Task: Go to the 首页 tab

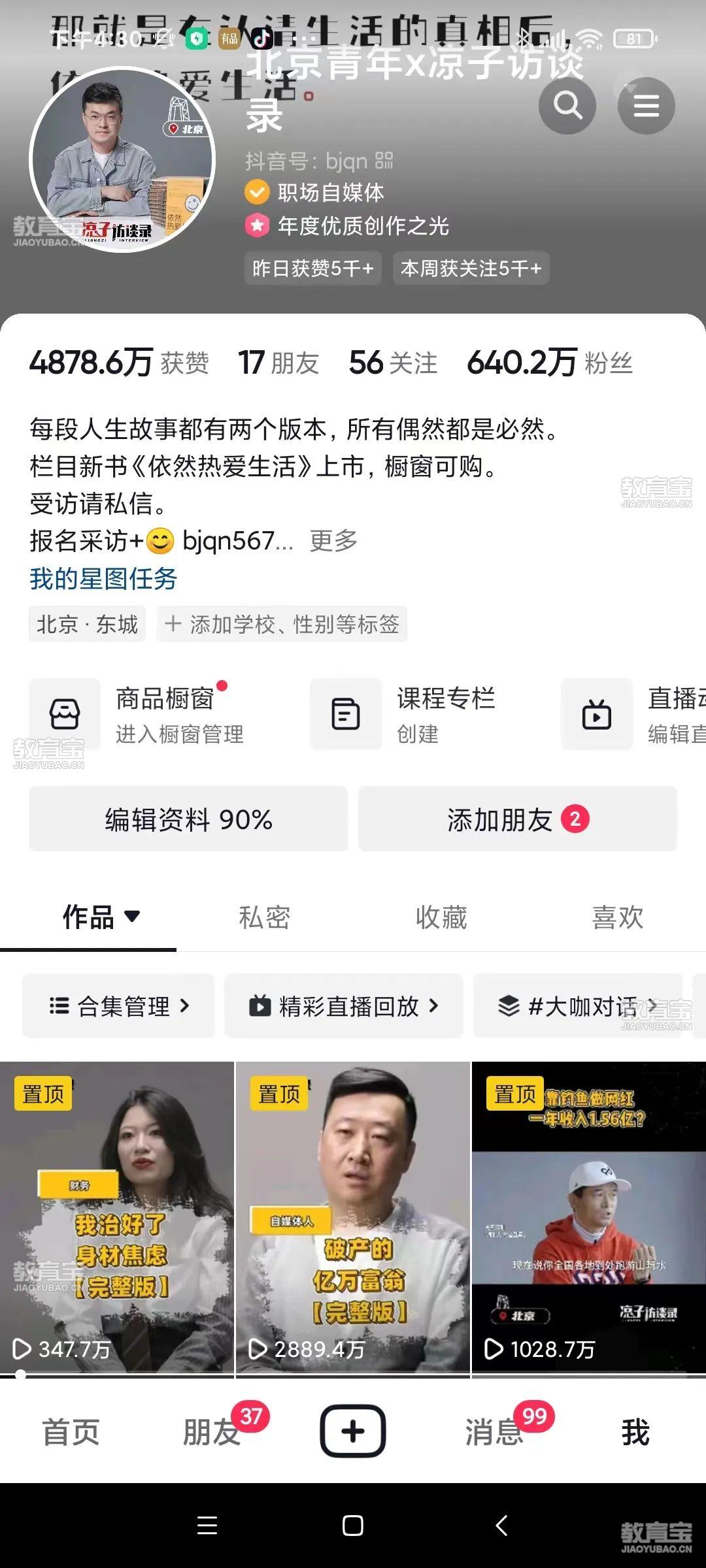Action: point(71,1432)
